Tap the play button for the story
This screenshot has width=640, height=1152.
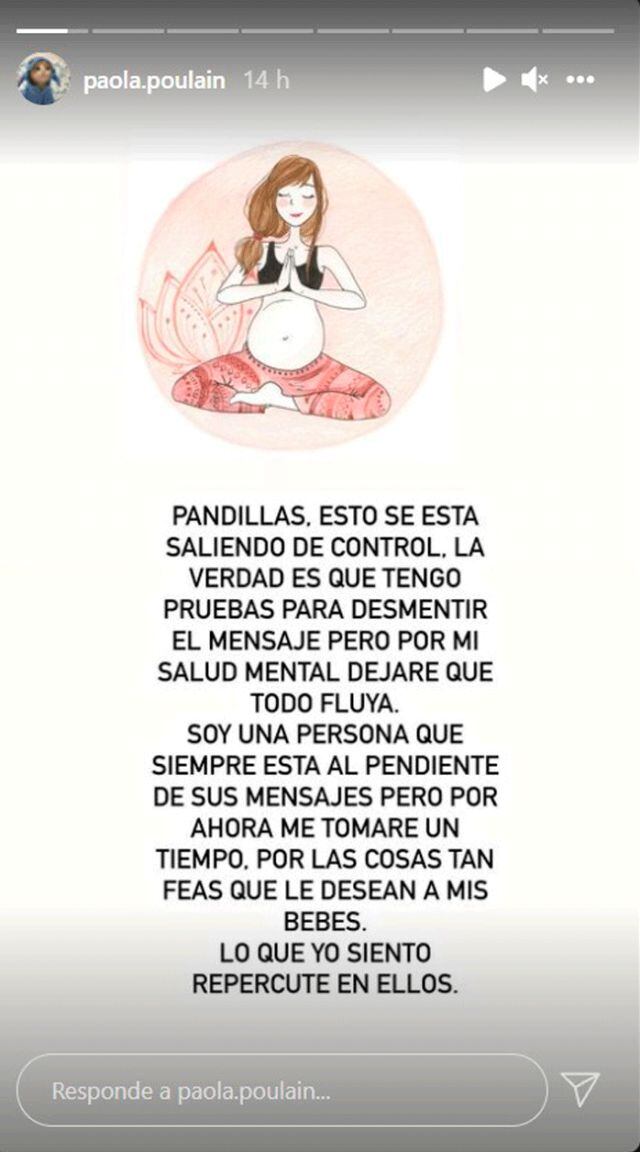click(x=494, y=80)
